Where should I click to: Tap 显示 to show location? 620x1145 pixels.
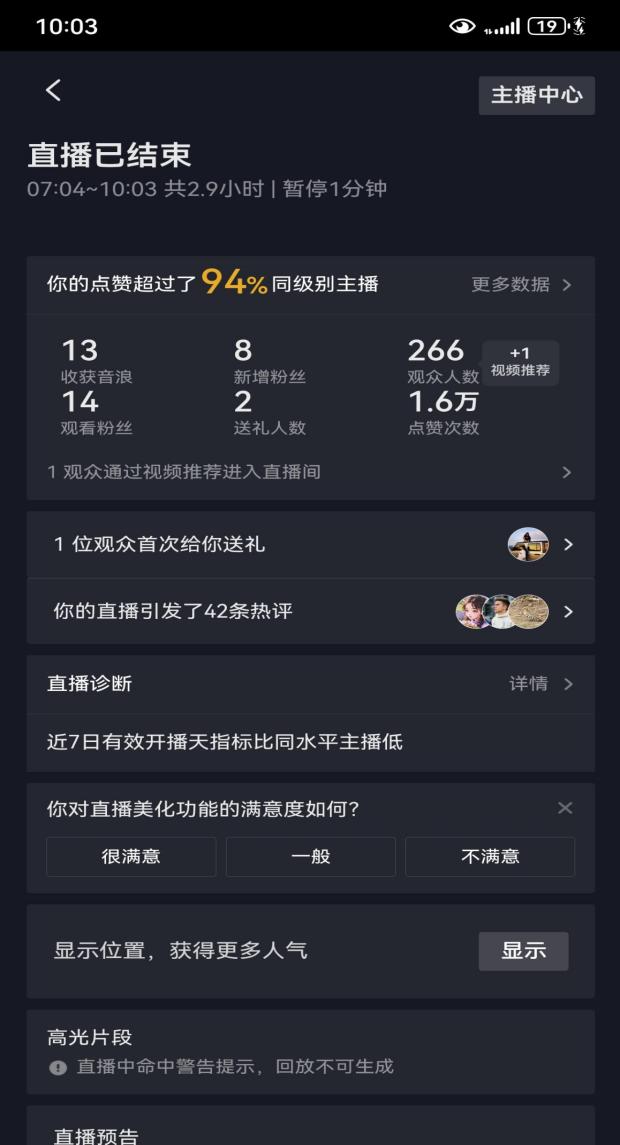(x=523, y=951)
